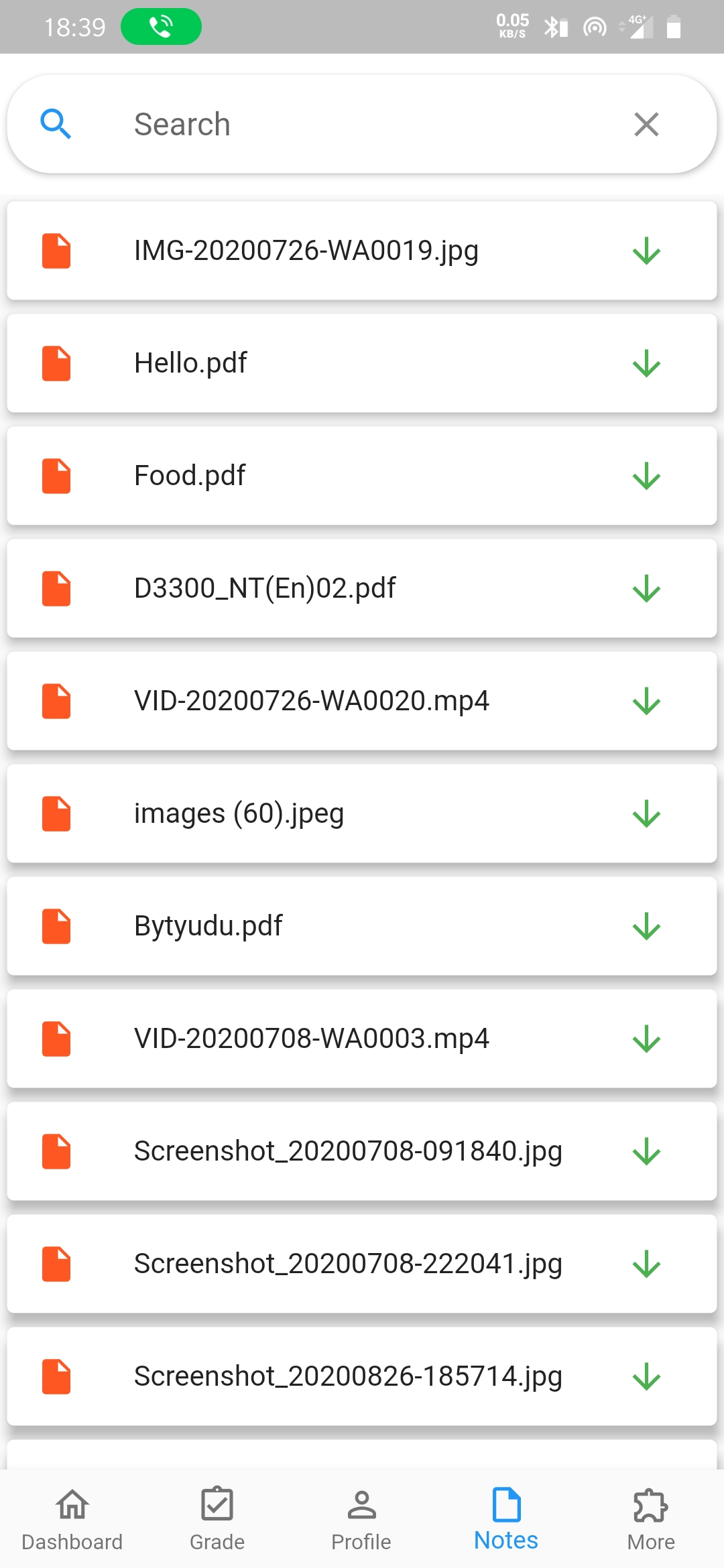Download Food.pdf using its green arrow

(646, 476)
